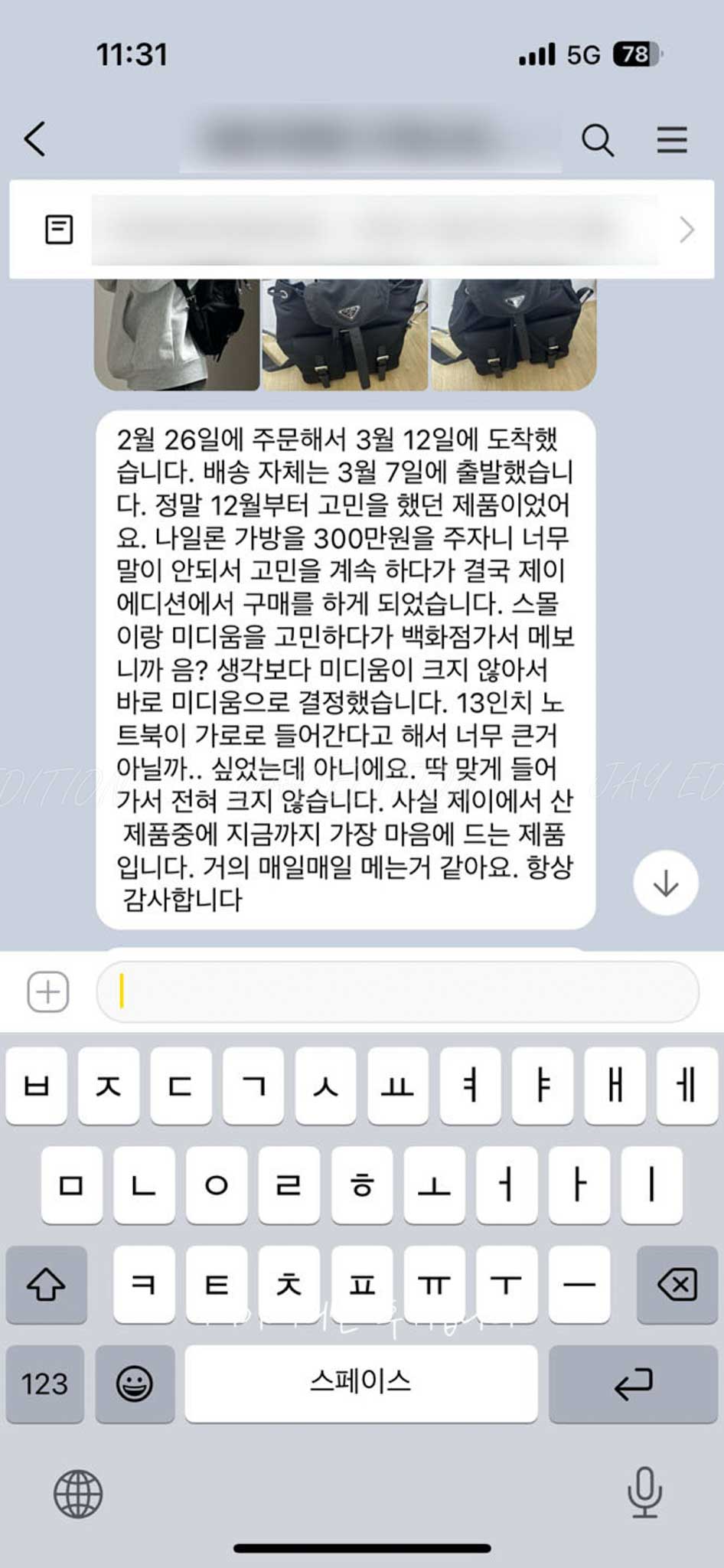Search within this chat
Viewport: 724px width, 1568px height.
coord(597,140)
